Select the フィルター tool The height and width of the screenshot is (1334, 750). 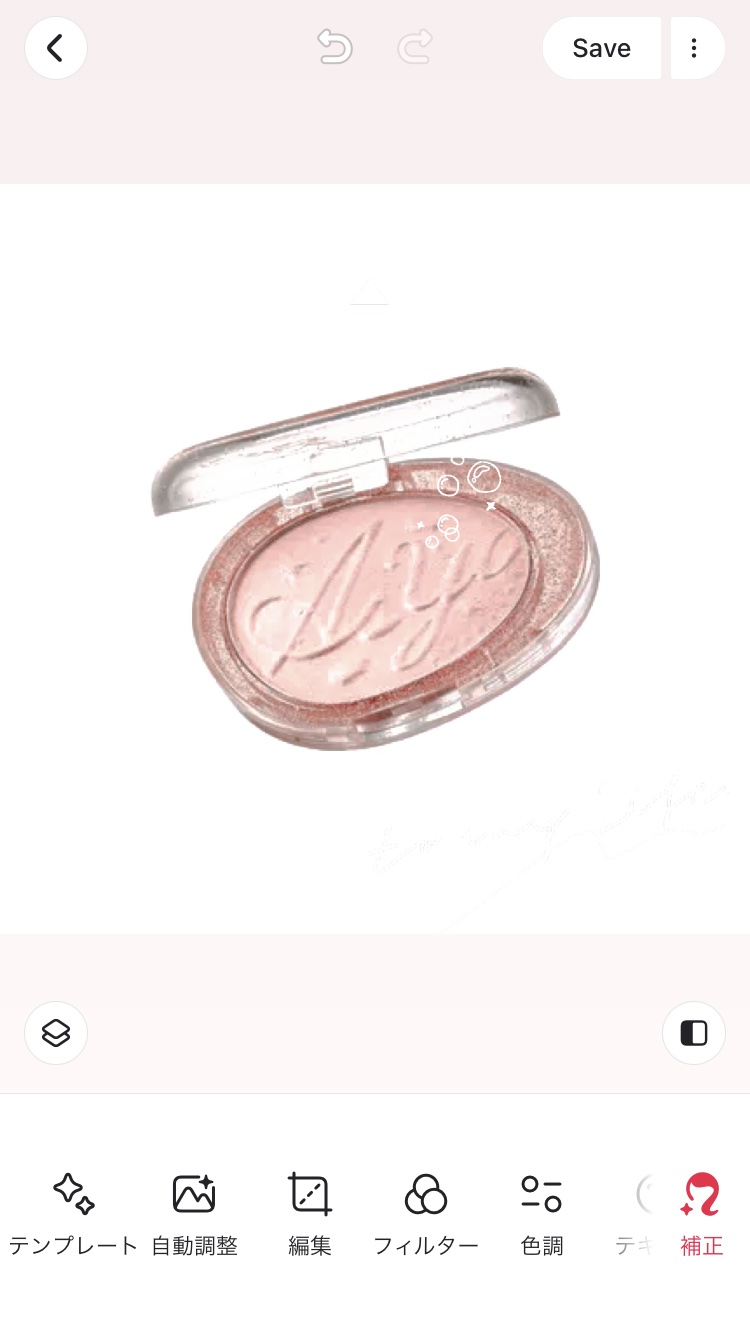(426, 1212)
